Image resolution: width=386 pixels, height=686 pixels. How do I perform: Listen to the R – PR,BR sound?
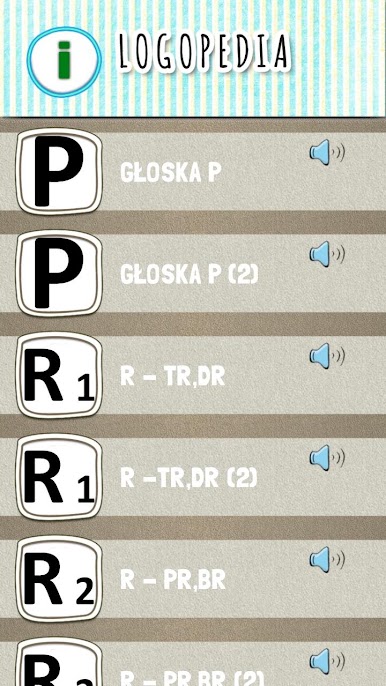327,560
